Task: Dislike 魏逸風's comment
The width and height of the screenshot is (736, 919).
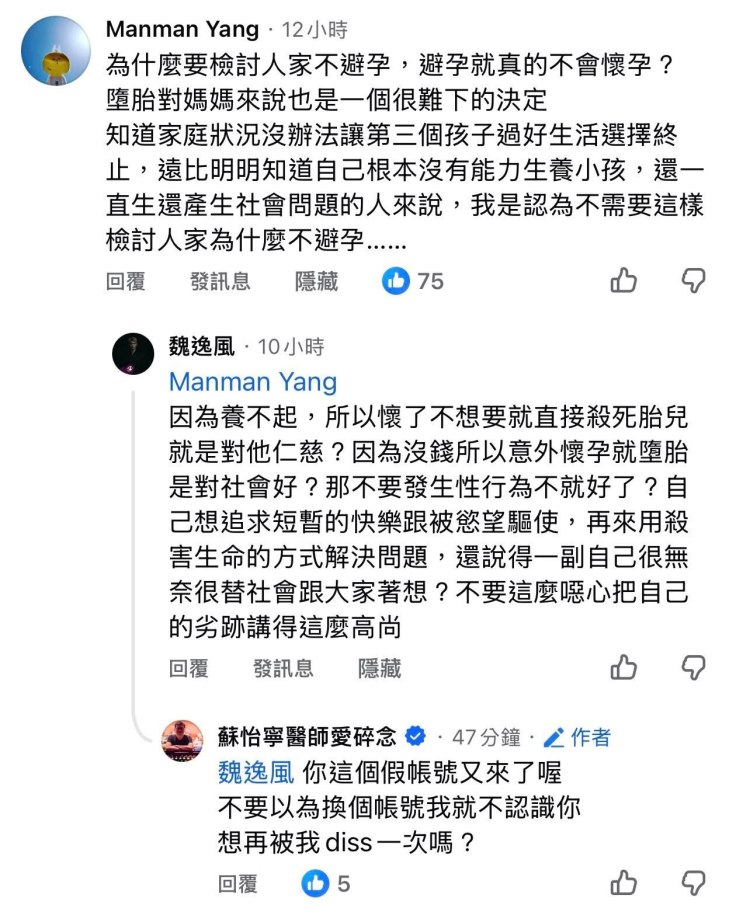Action: pos(693,667)
